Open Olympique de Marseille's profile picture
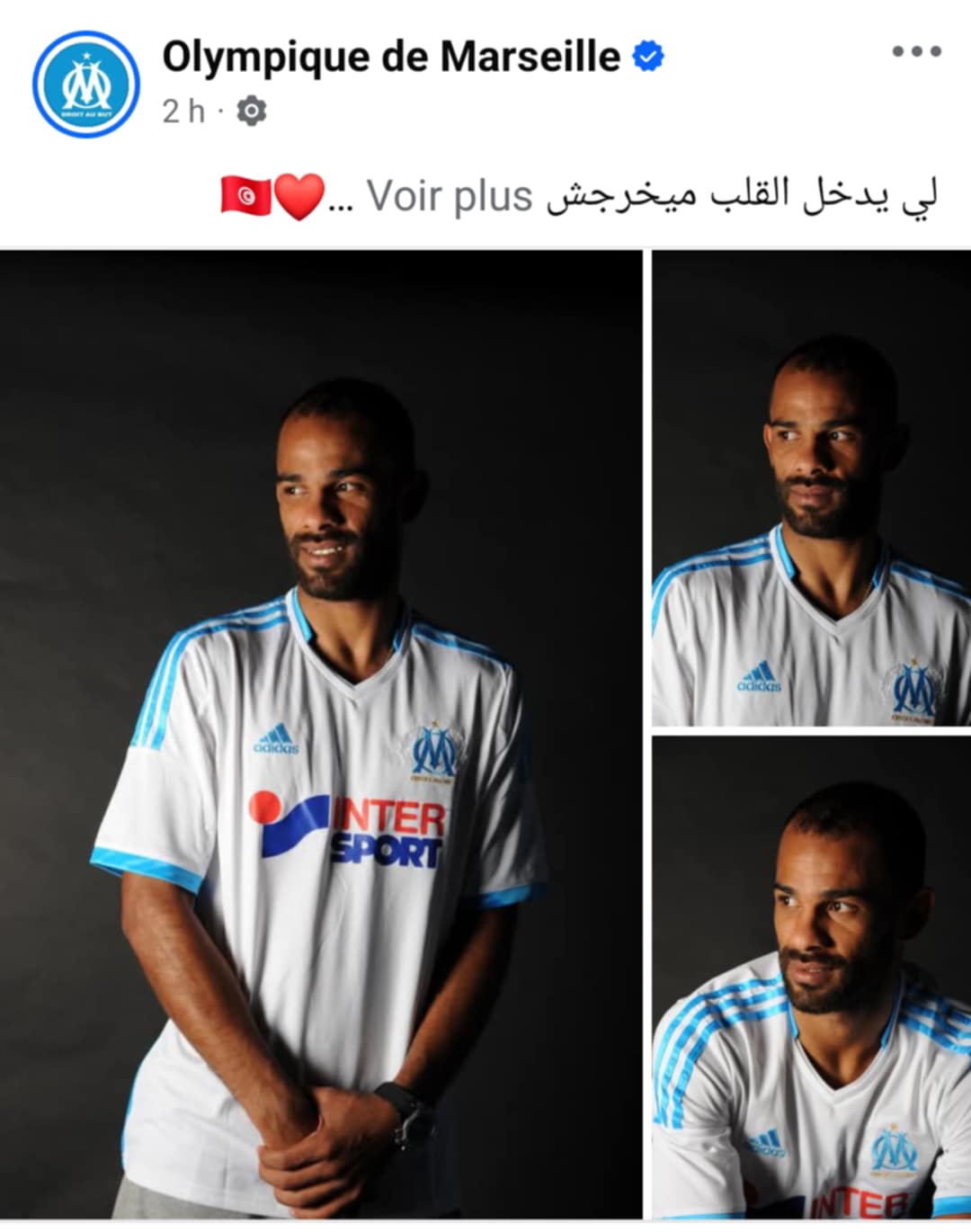The width and height of the screenshot is (971, 1232). 86,85
